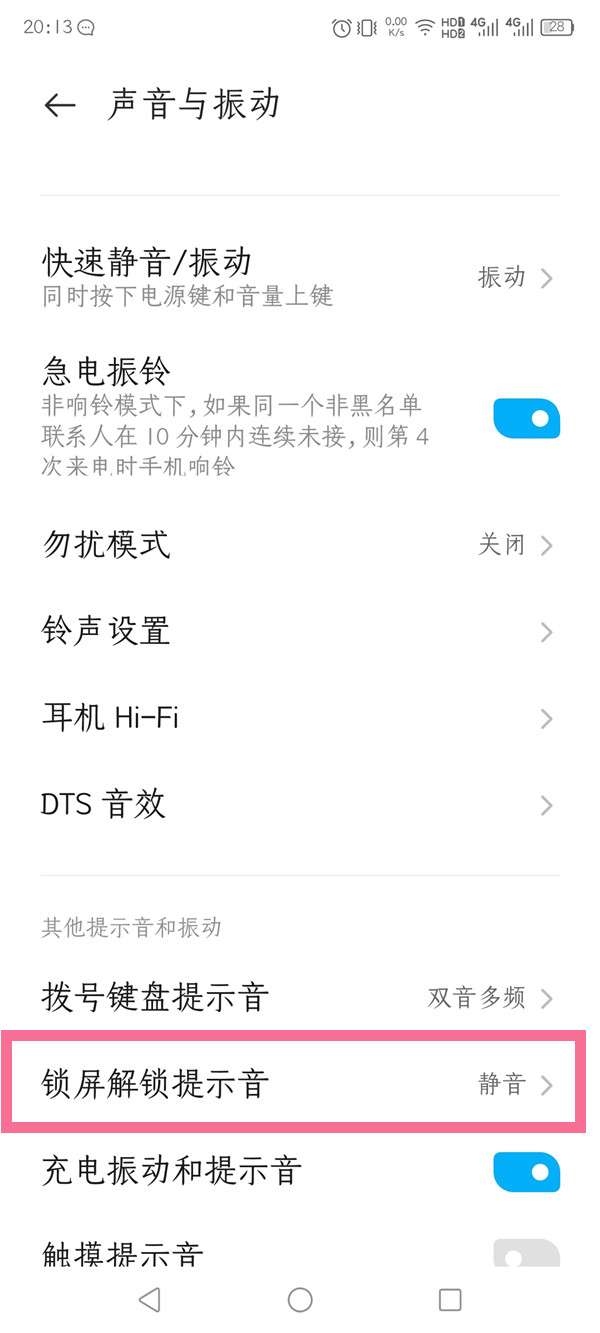Open 快速静音/振动 setting
This screenshot has height=1333, width=600.
point(300,277)
